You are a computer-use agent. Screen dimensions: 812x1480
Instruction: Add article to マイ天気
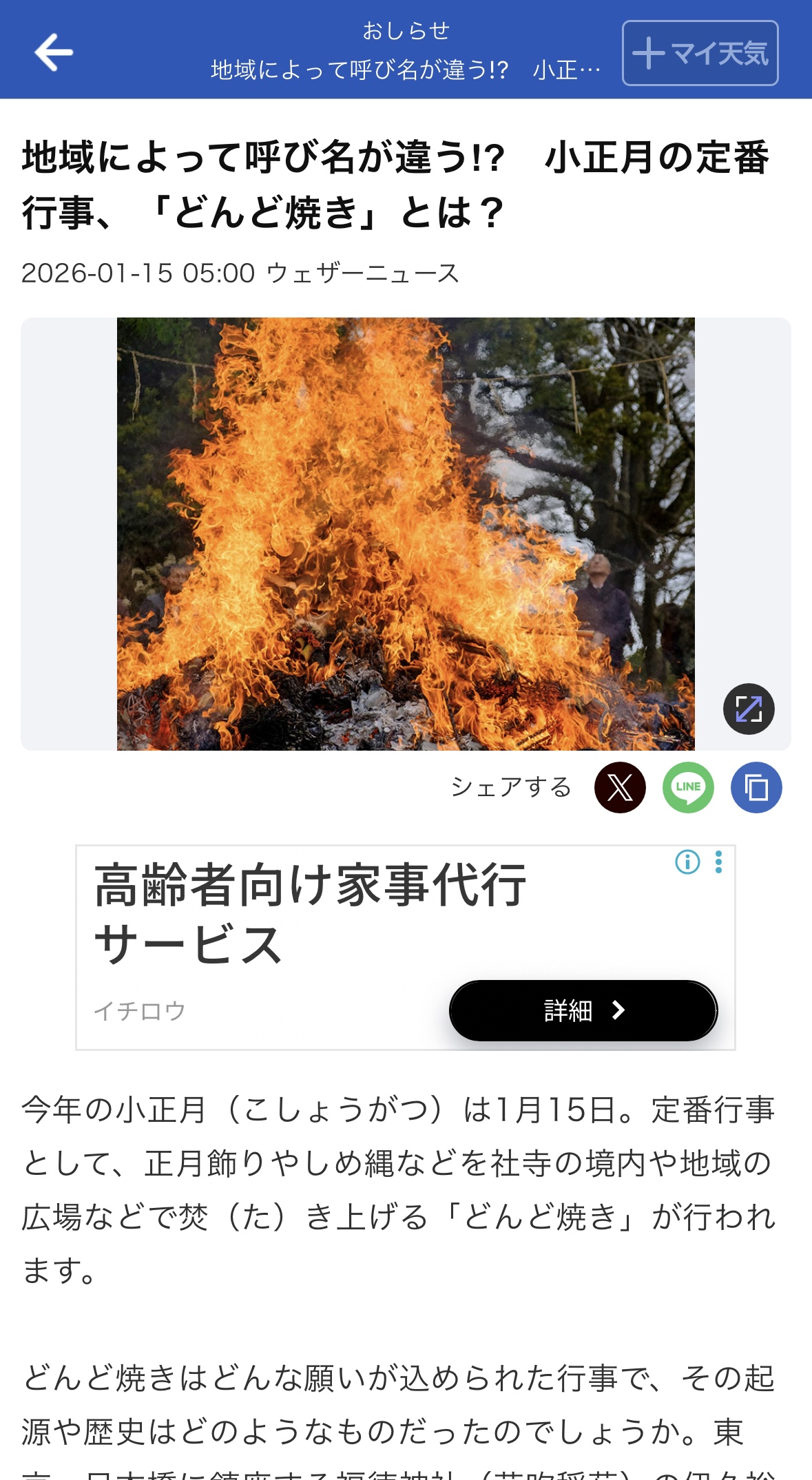(700, 53)
